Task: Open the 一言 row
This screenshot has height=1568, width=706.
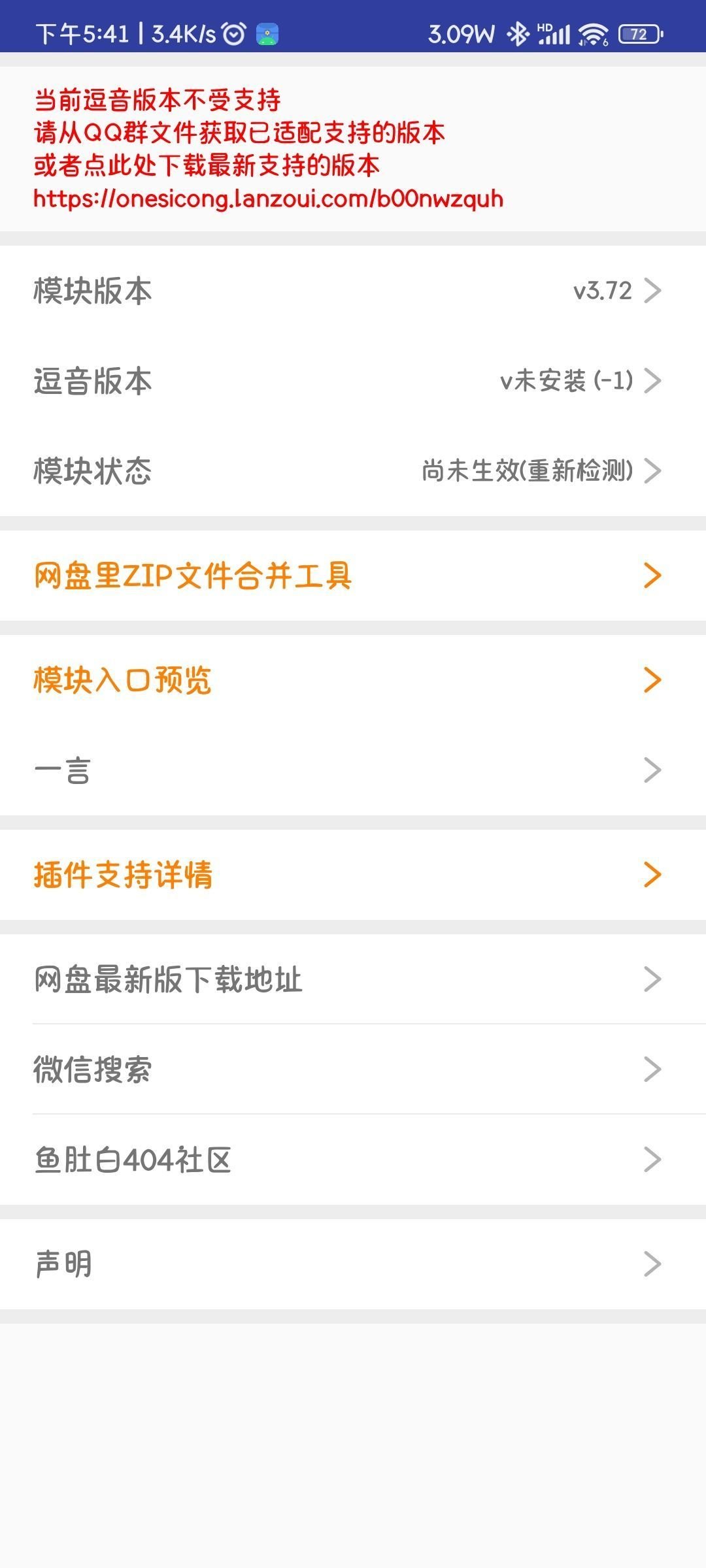Action: click(353, 770)
